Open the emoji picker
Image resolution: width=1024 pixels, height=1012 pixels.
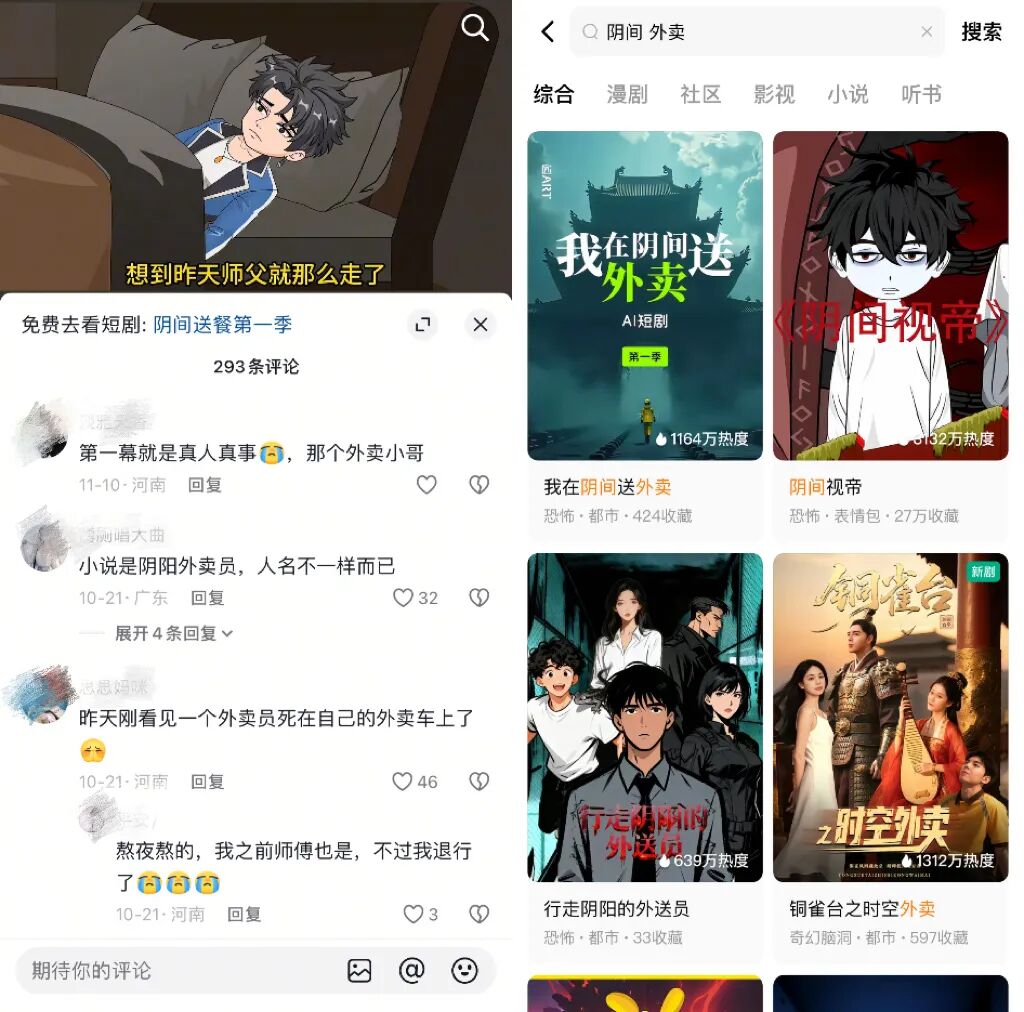465,970
